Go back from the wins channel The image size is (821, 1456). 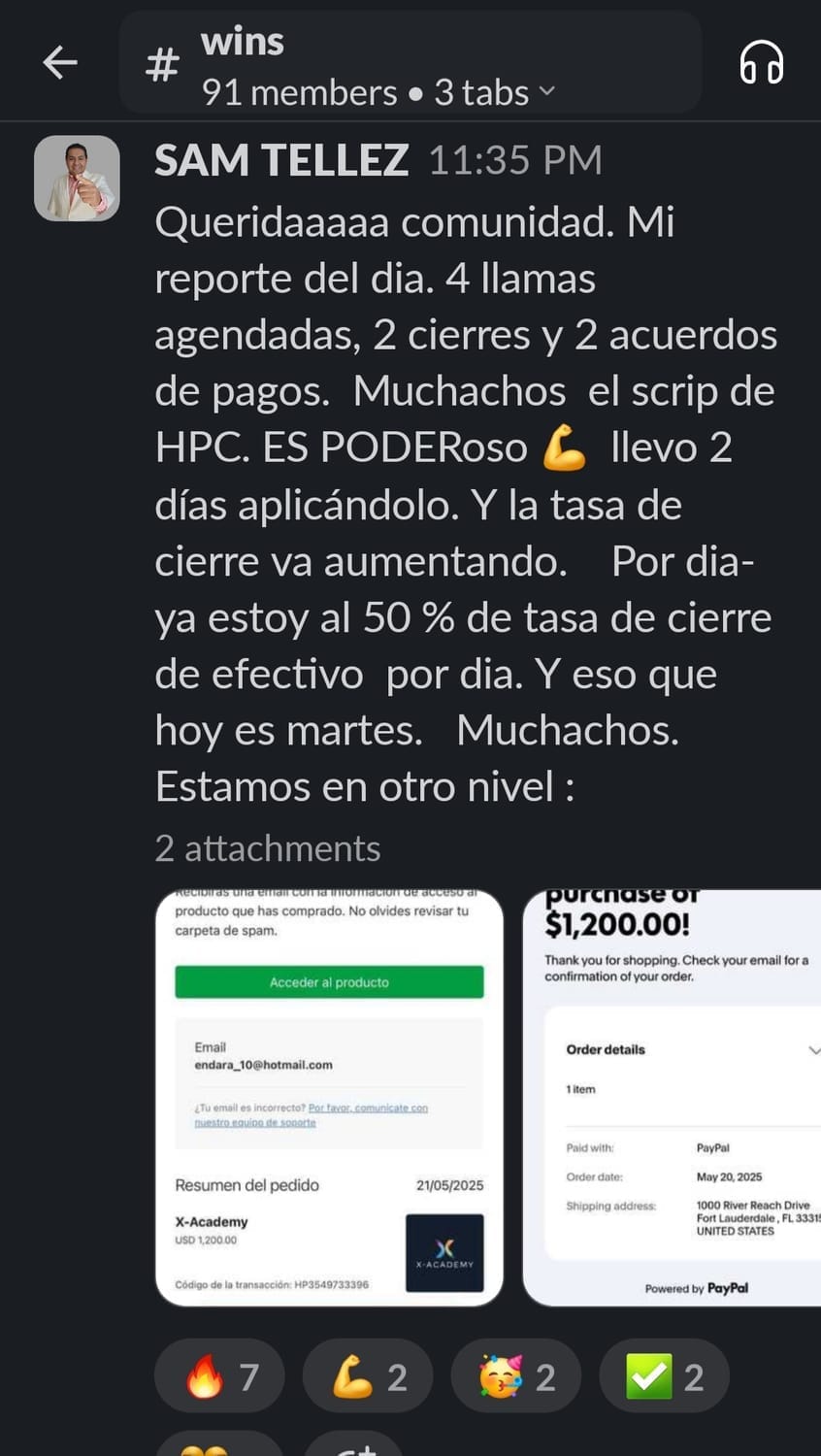[60, 63]
